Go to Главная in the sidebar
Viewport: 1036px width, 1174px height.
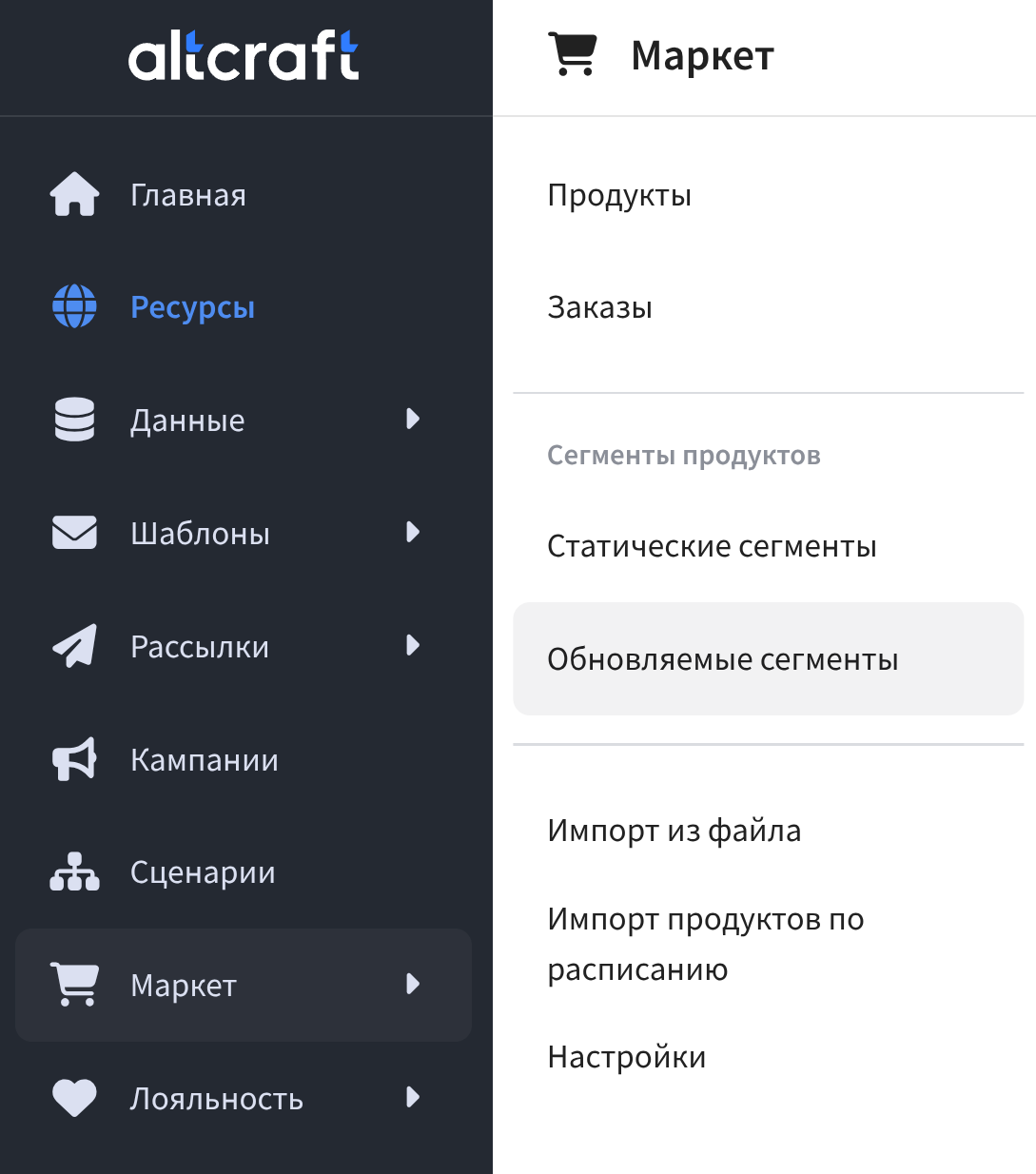click(x=188, y=195)
